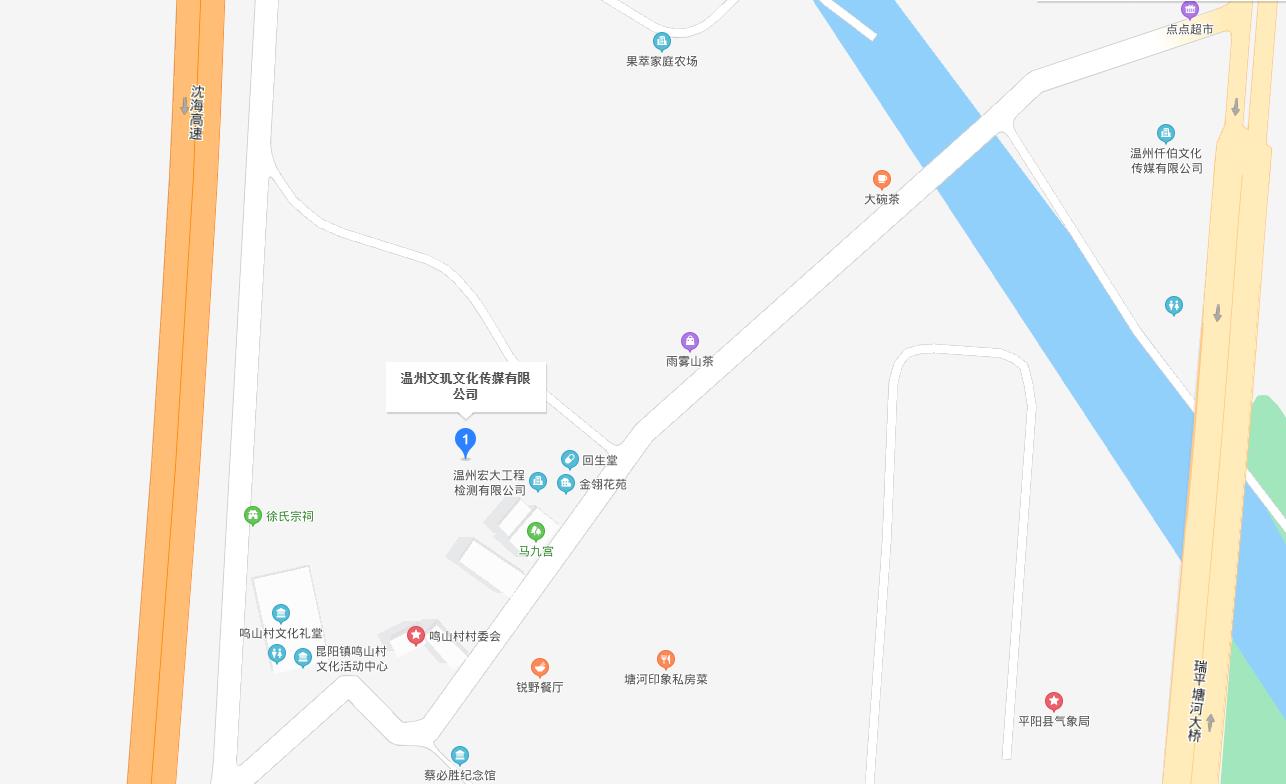Image resolution: width=1286 pixels, height=784 pixels.
Task: Tap the 鸣山村村委会 star marker
Action: click(x=416, y=635)
